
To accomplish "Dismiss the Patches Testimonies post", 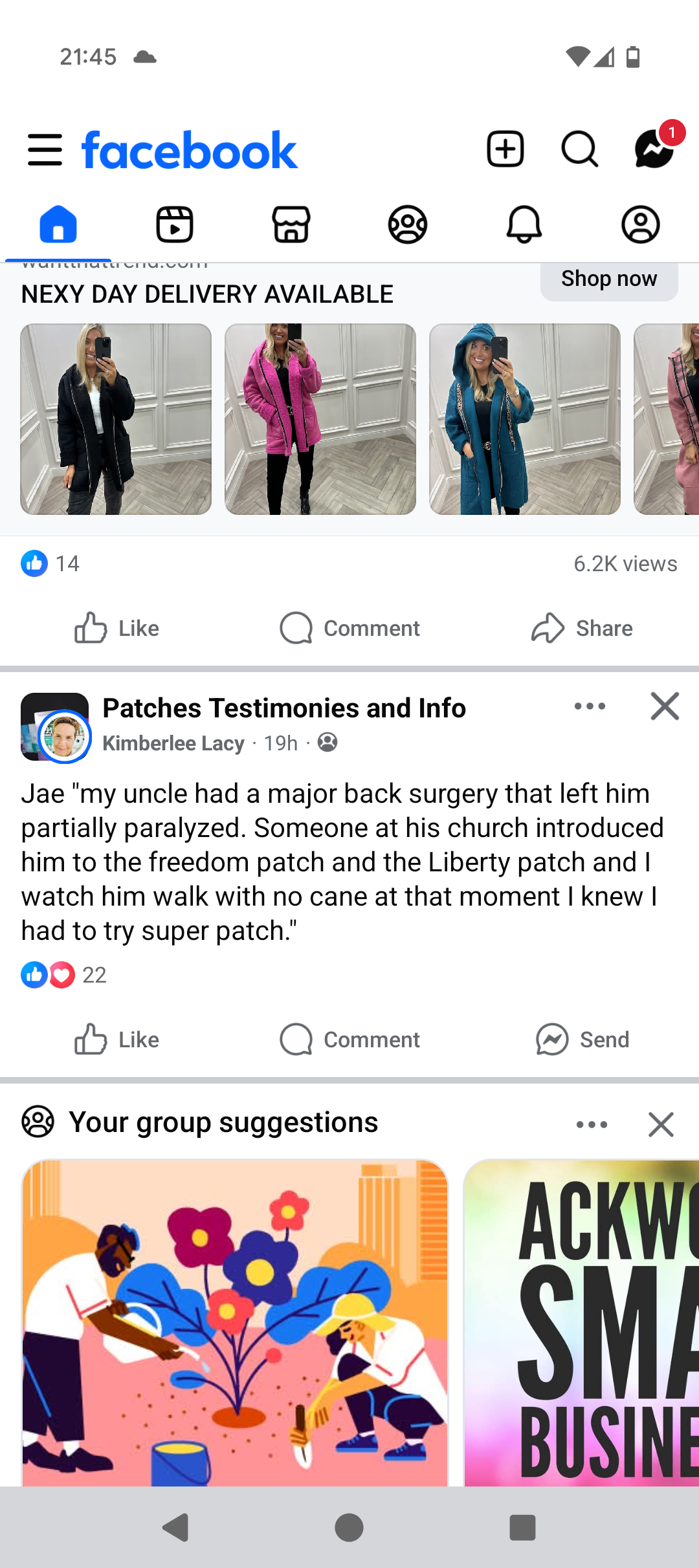I will coord(665,706).
